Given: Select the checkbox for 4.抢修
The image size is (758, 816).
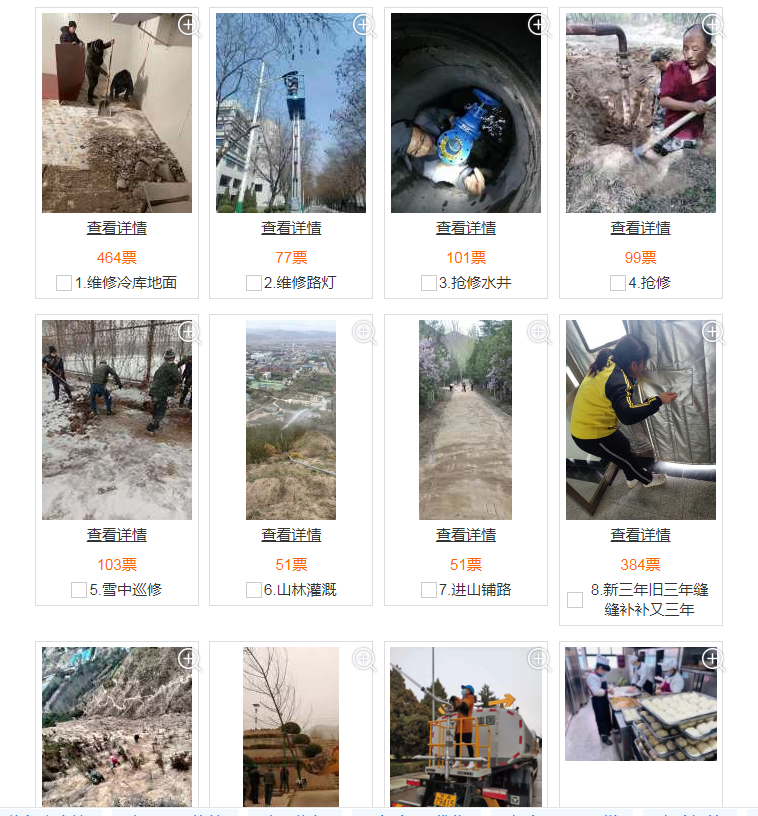Looking at the screenshot, I should pos(618,283).
